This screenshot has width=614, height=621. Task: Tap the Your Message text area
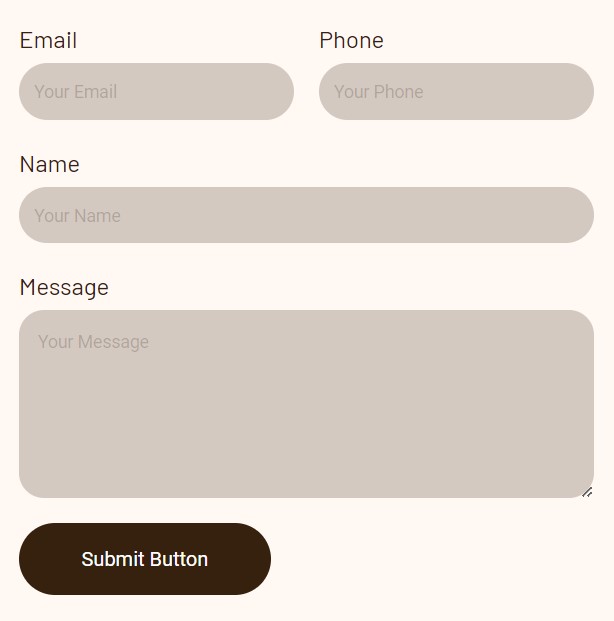306,404
